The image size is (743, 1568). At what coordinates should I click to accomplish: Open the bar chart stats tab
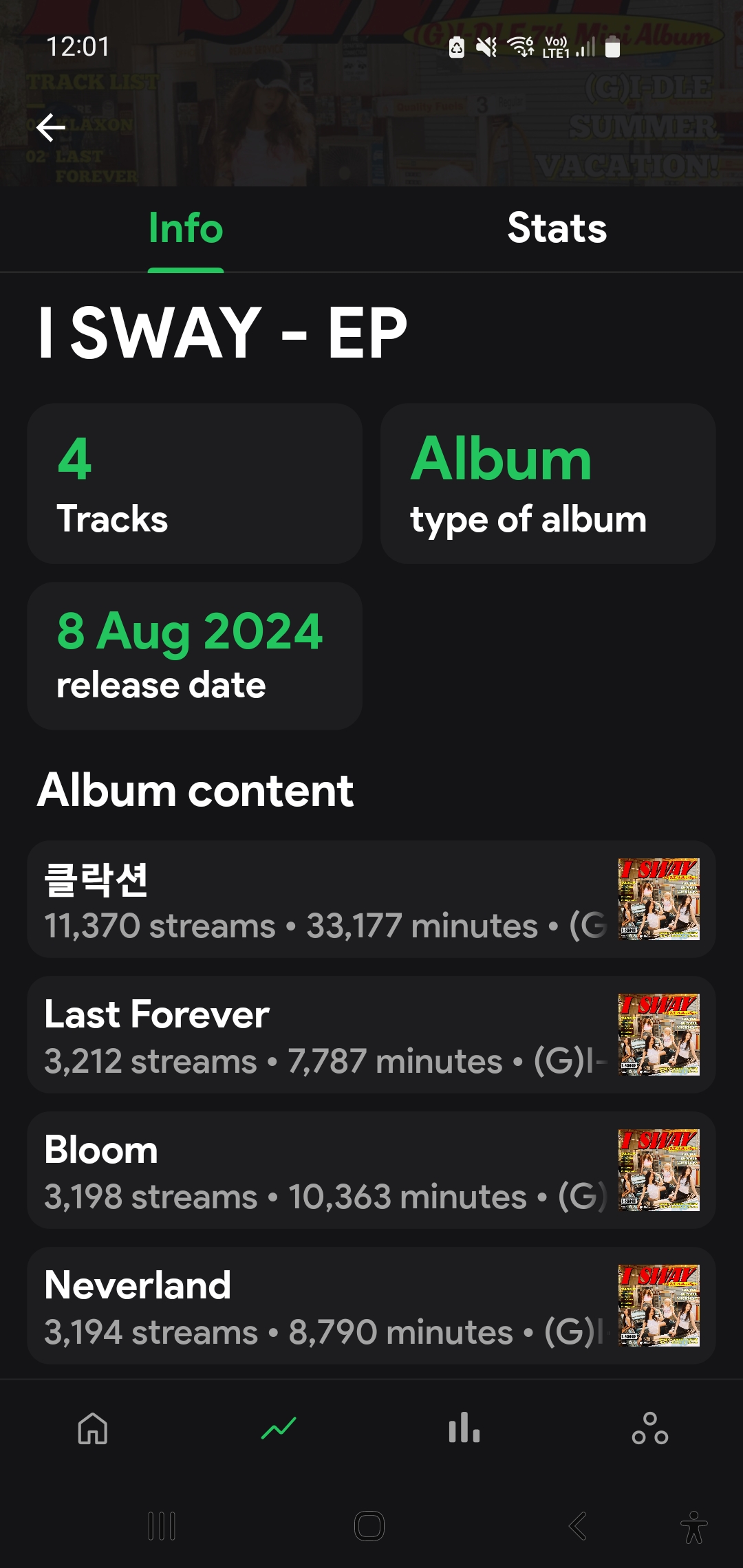pos(464,1428)
